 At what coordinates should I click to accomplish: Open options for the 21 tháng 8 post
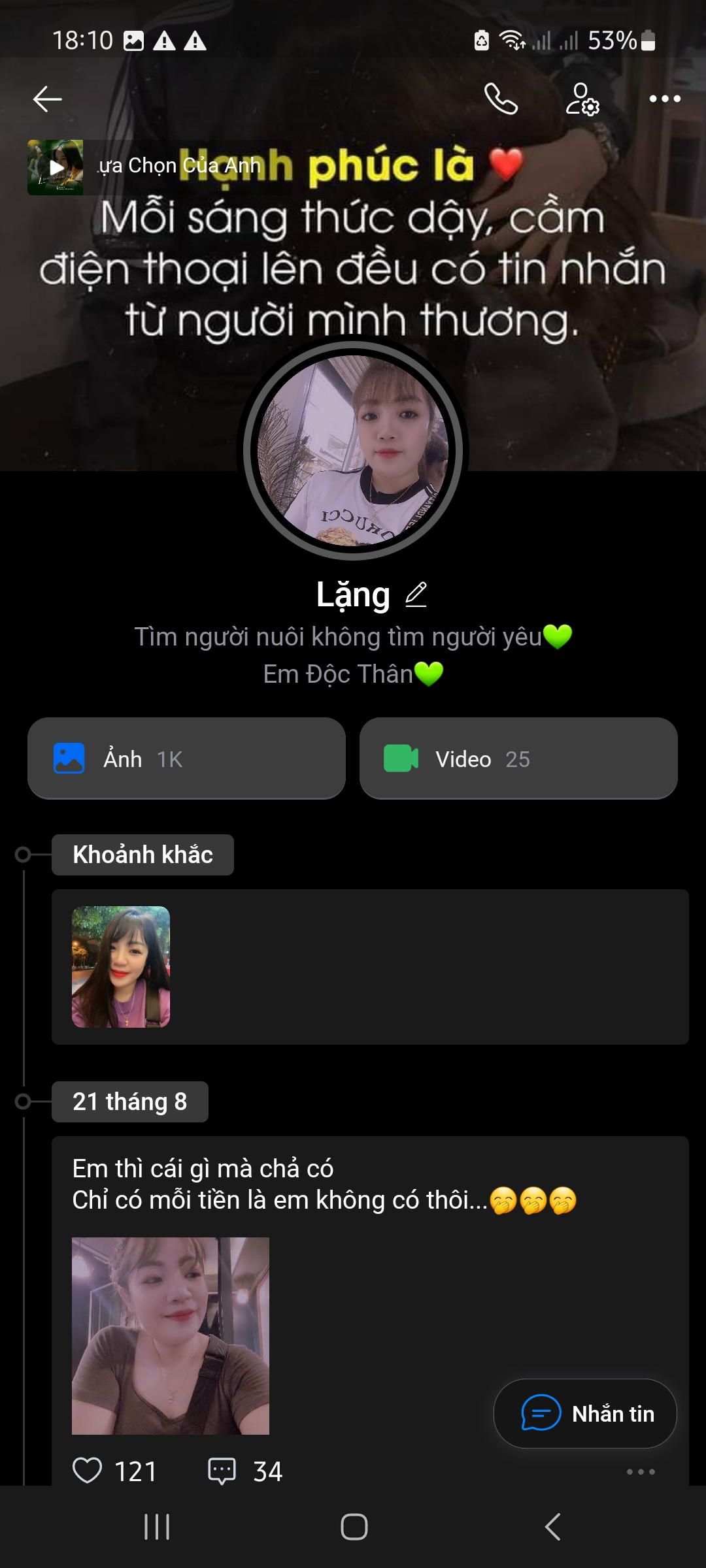point(641,1471)
